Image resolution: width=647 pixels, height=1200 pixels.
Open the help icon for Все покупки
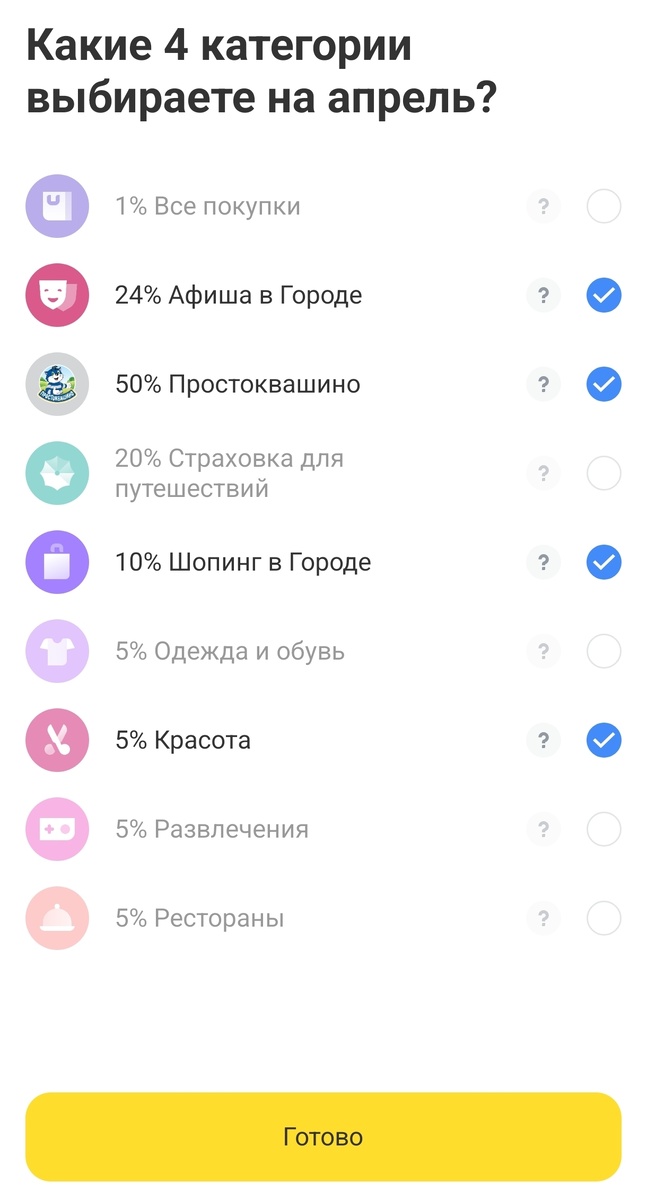[543, 207]
